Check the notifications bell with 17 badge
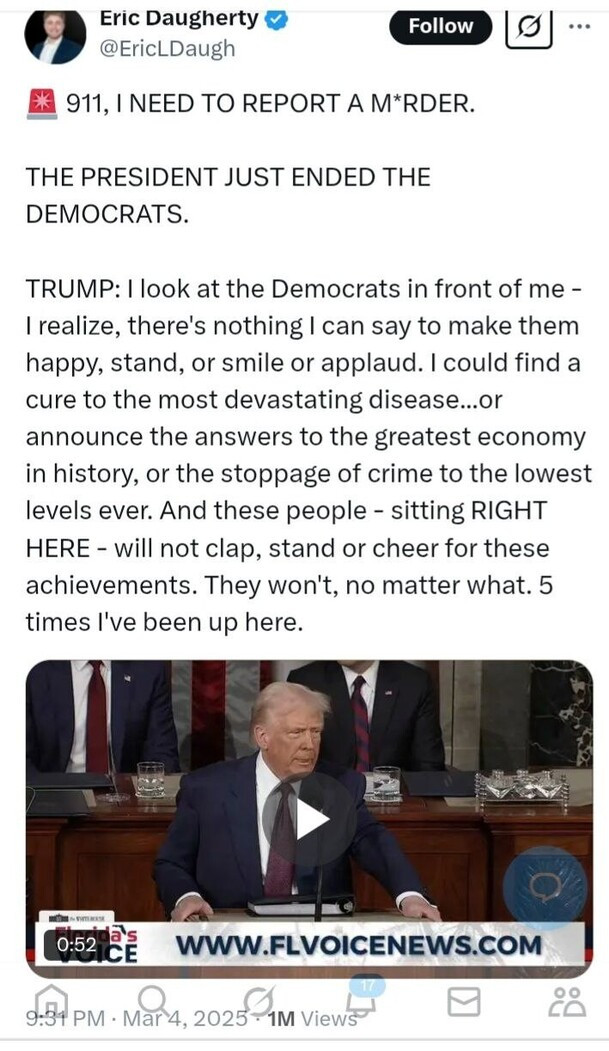609x1051 pixels. coord(360,1001)
